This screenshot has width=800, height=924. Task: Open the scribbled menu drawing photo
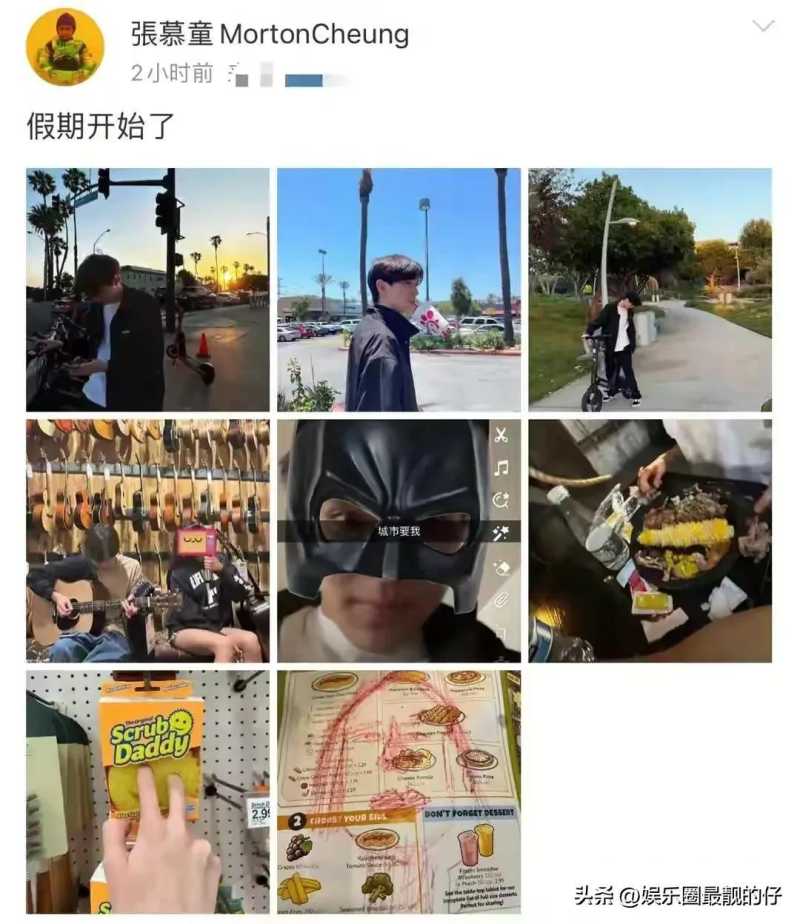pos(399,792)
